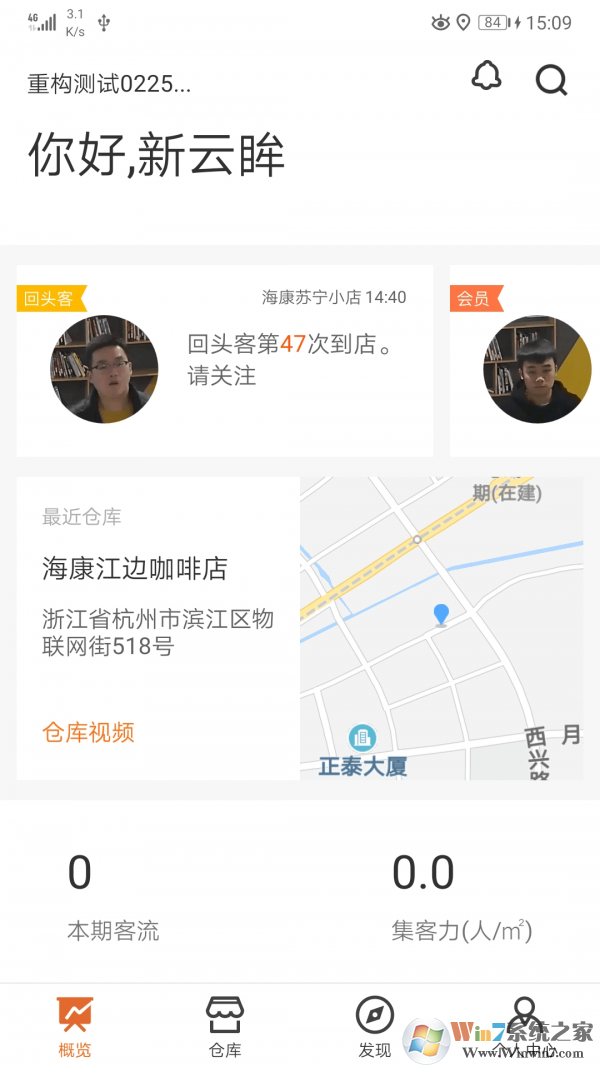Open the map beside 海康江边咖啡店
The image size is (600, 1067).
click(441, 628)
